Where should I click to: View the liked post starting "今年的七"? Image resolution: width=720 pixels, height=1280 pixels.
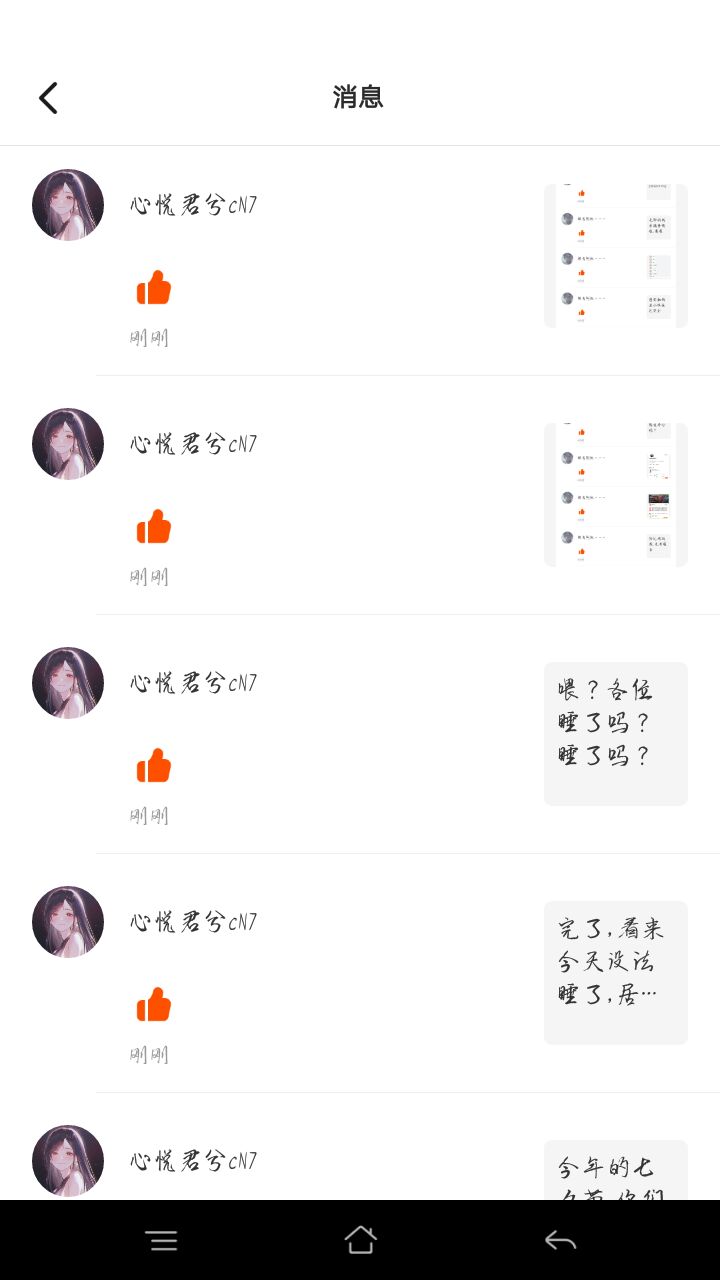pos(615,1171)
